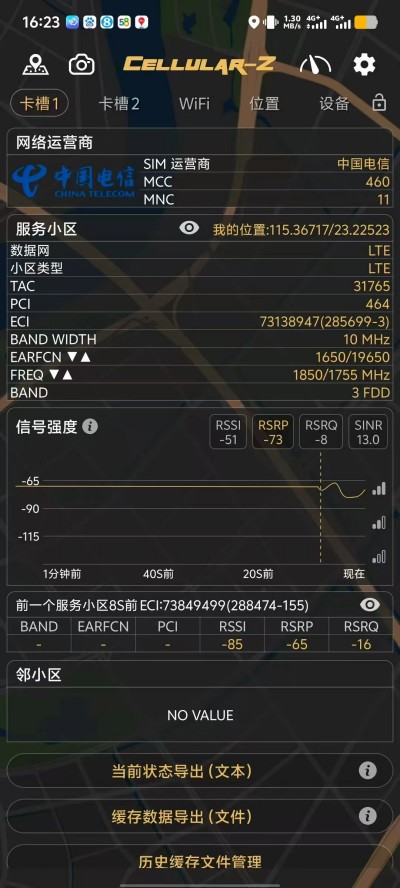This screenshot has height=888, width=400.
Task: Open the settings gear
Action: [364, 65]
